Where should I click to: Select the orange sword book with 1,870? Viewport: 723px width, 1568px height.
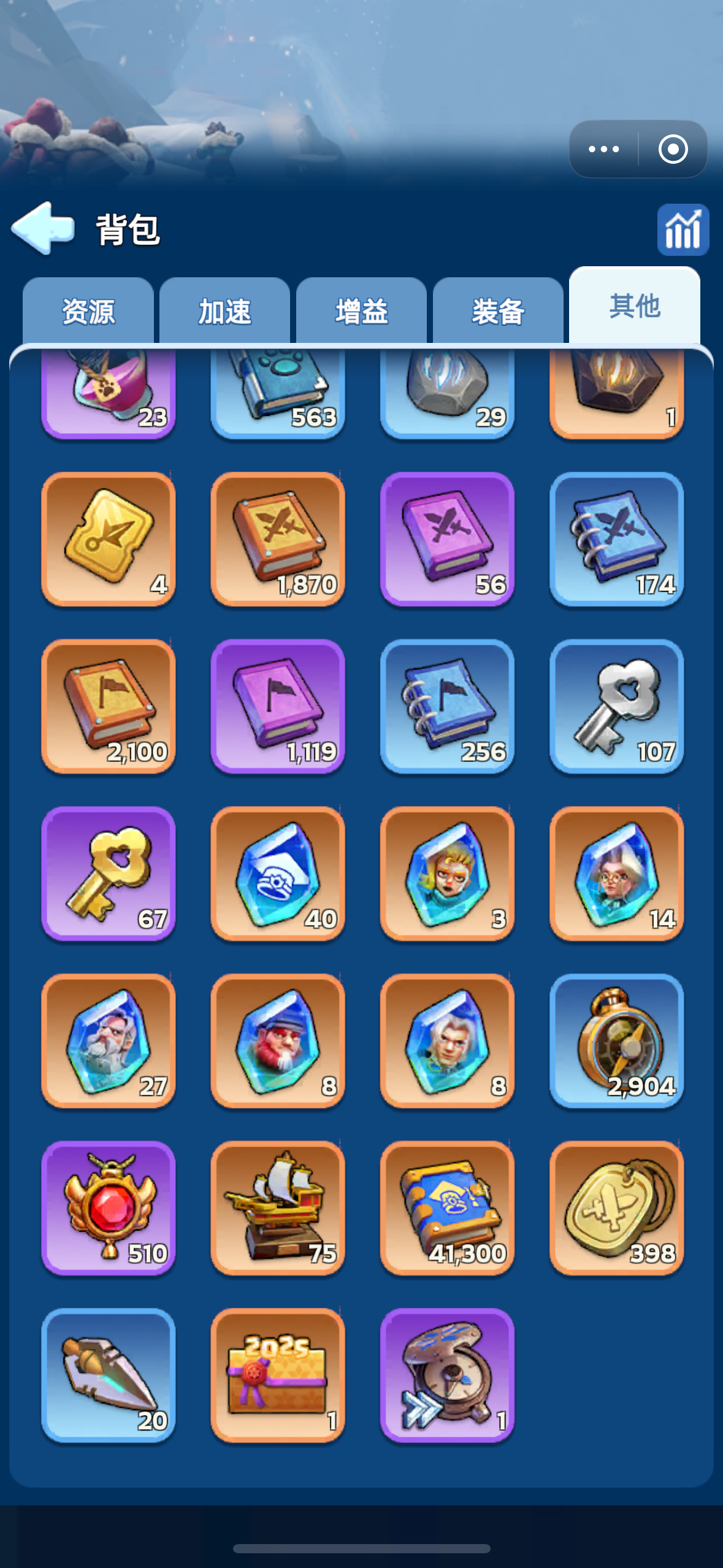pyautogui.click(x=278, y=539)
